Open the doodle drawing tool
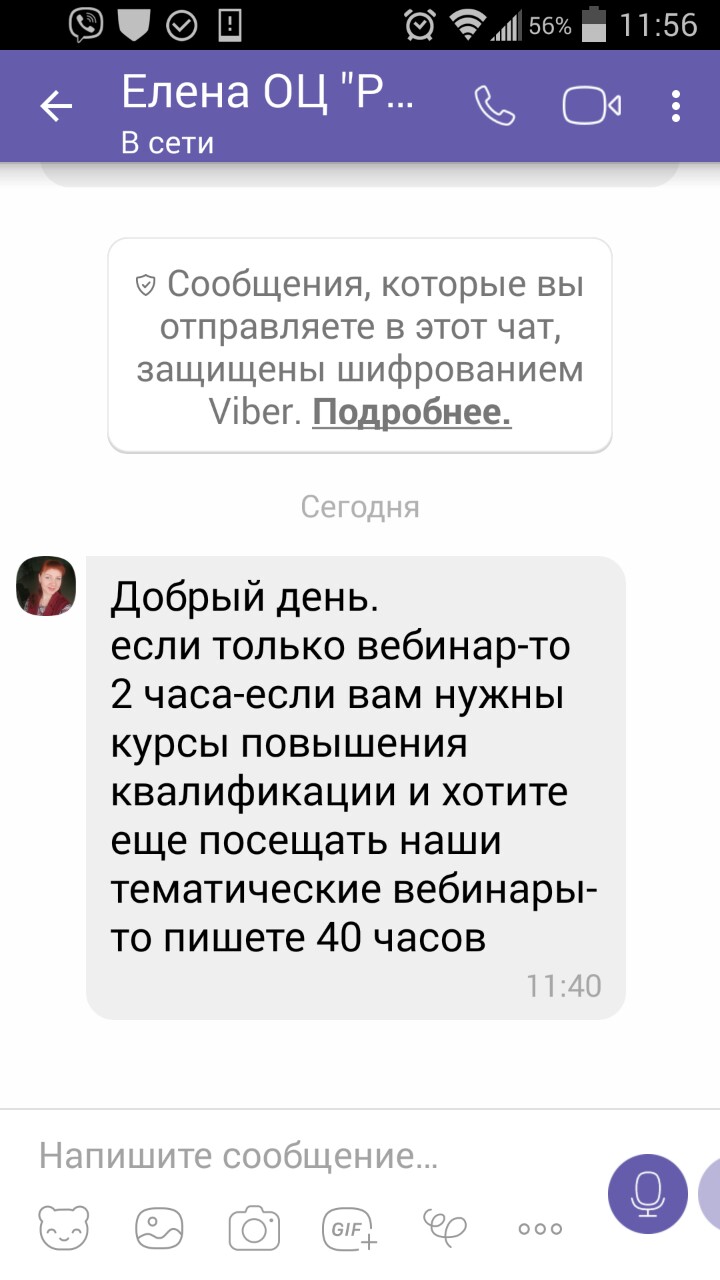Viewport: 720px width, 1280px height. coord(445,1226)
